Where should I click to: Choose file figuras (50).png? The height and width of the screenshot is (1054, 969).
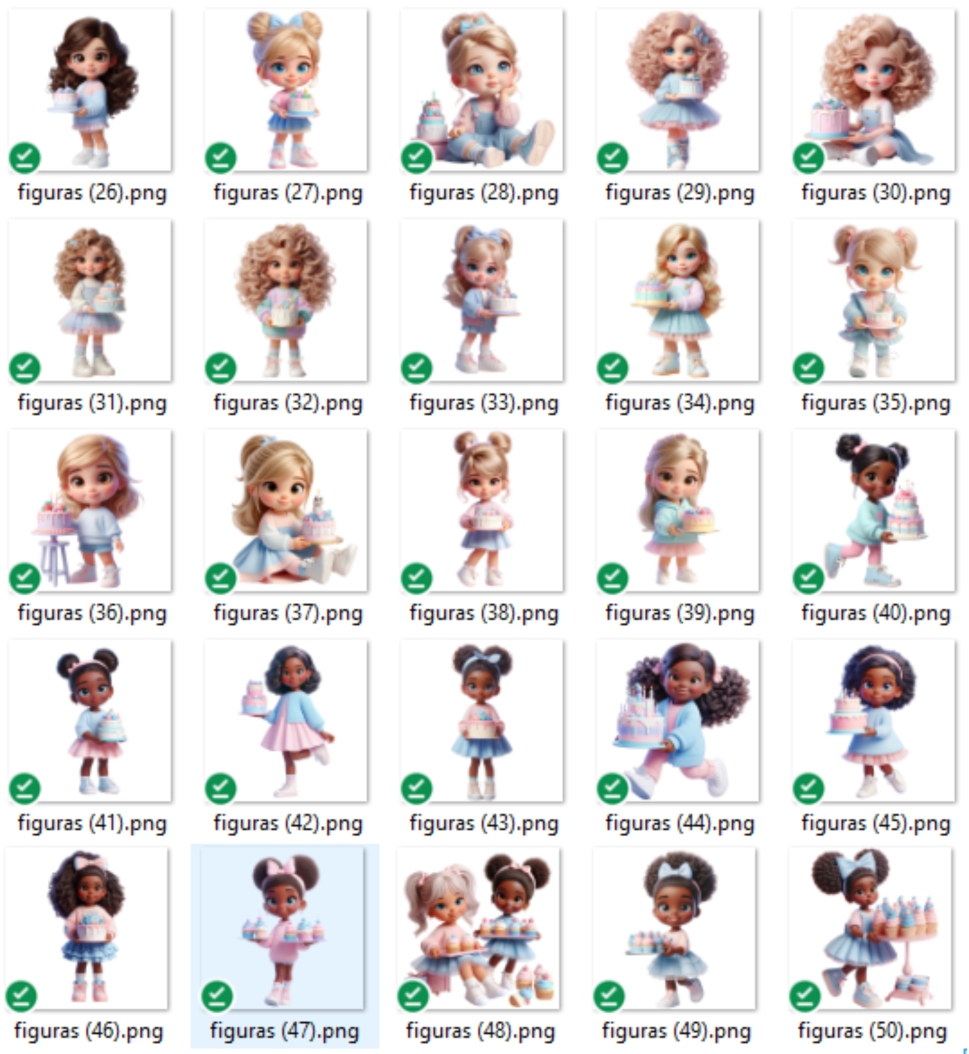tap(872, 929)
